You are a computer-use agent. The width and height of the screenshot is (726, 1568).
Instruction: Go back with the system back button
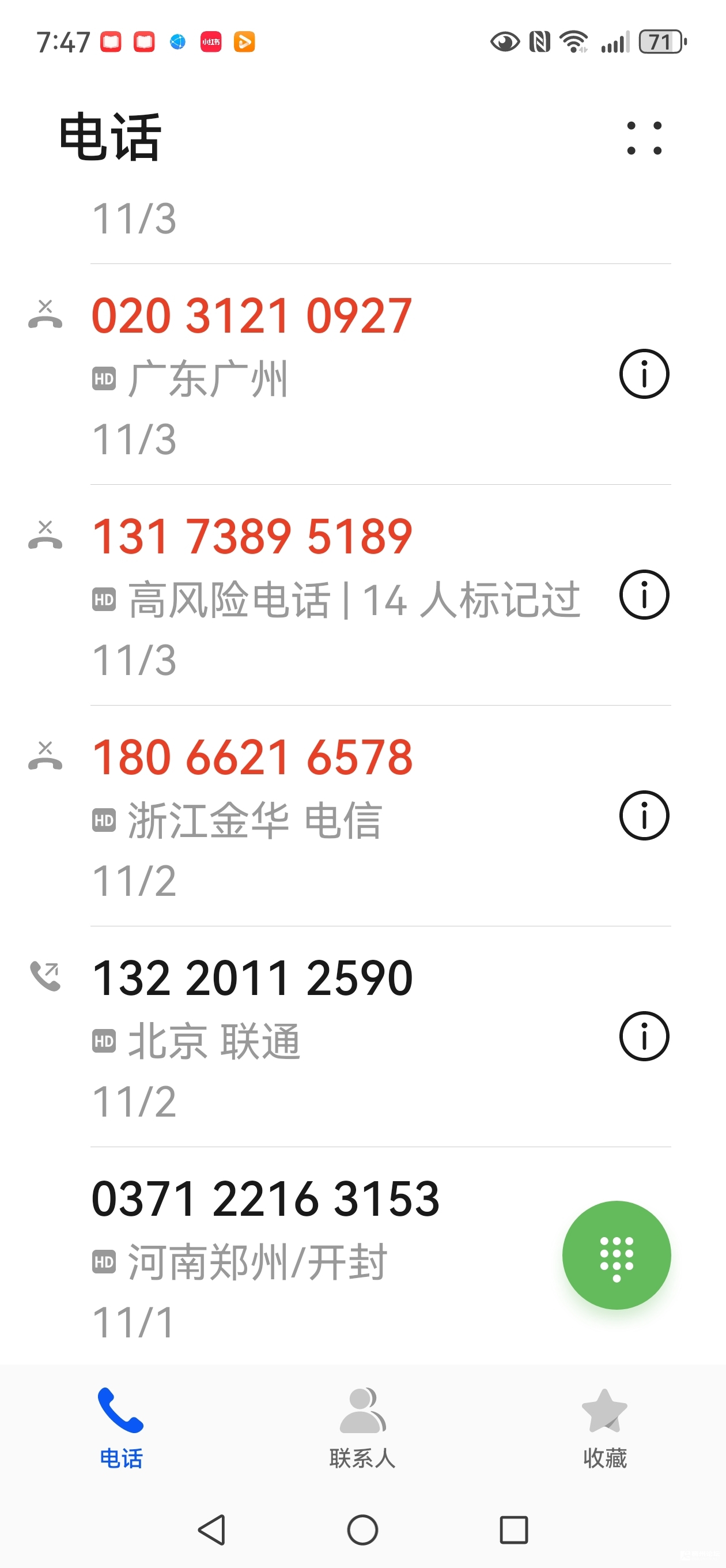click(x=212, y=1529)
